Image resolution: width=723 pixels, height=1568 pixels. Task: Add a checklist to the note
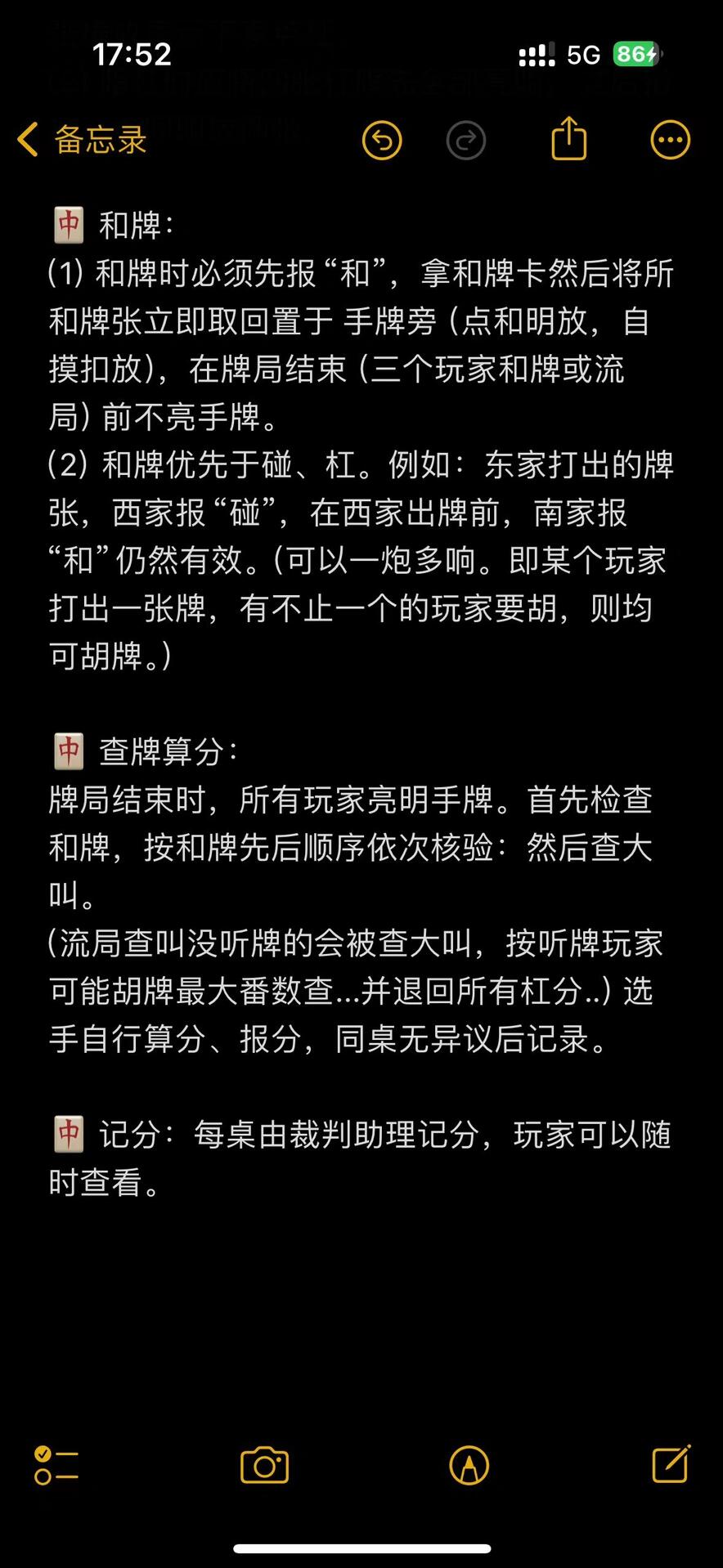pyautogui.click(x=56, y=1464)
